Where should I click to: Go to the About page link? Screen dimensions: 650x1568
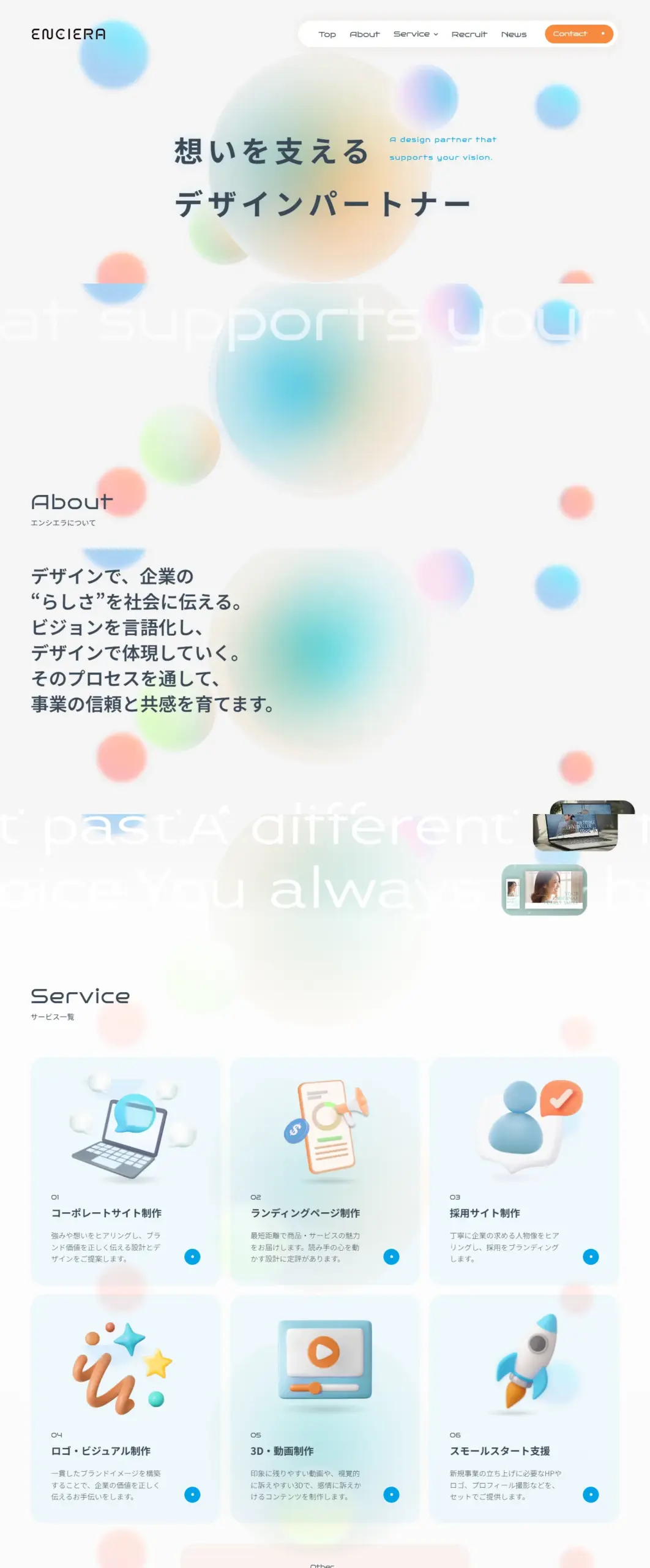click(364, 34)
